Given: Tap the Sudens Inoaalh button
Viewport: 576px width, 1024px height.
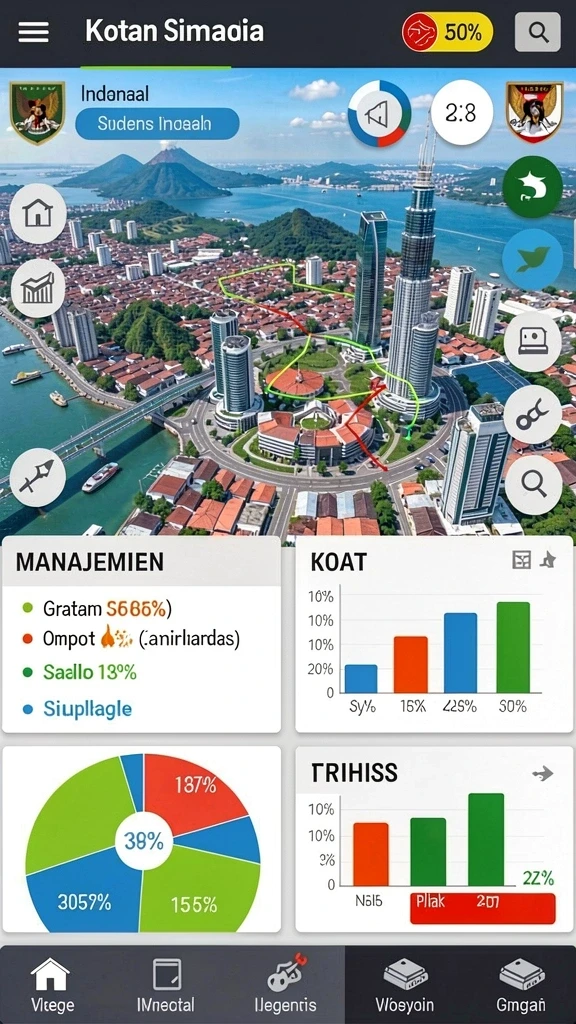Looking at the screenshot, I should coord(157,123).
